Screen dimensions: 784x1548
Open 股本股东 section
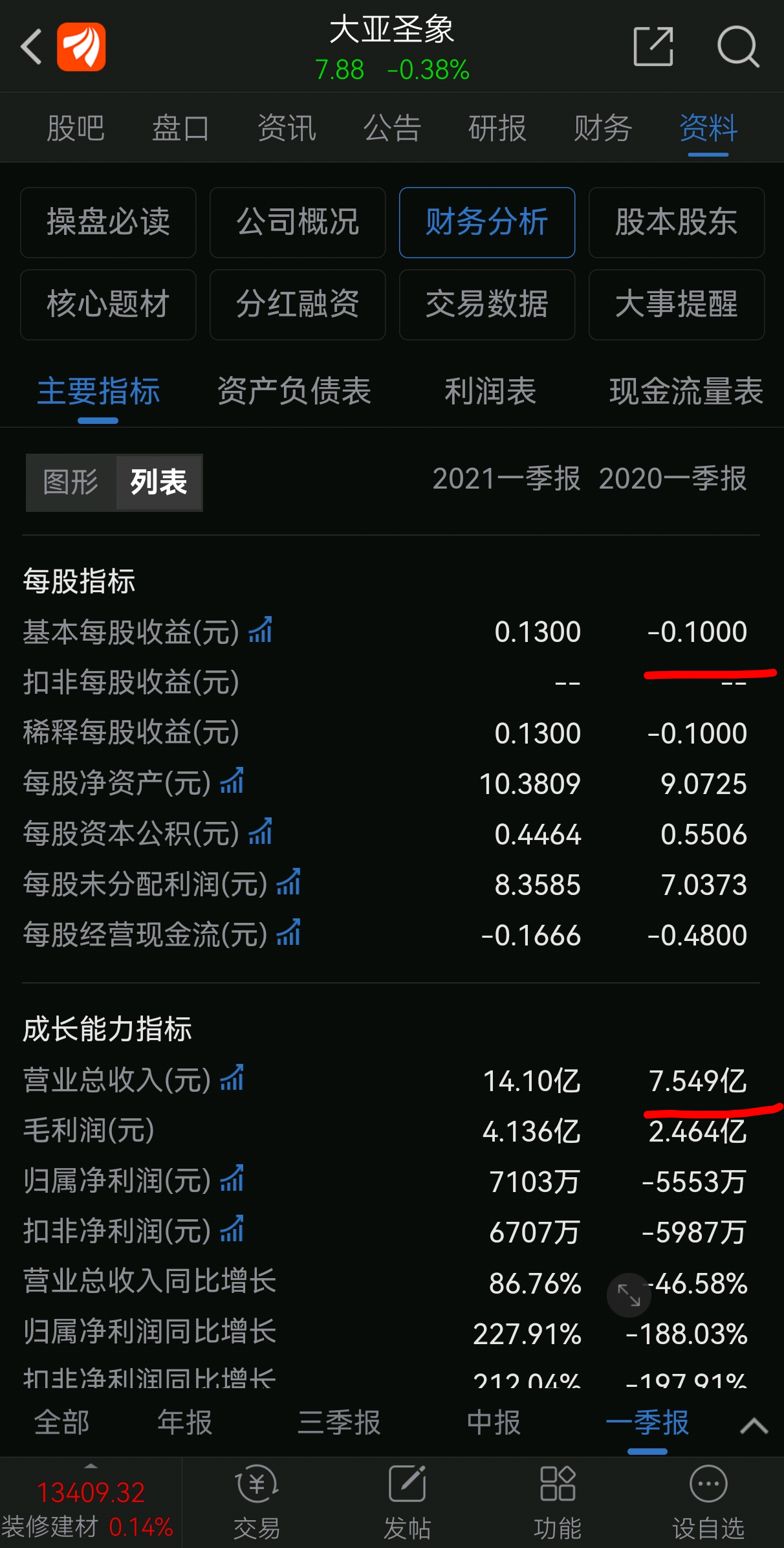(677, 223)
